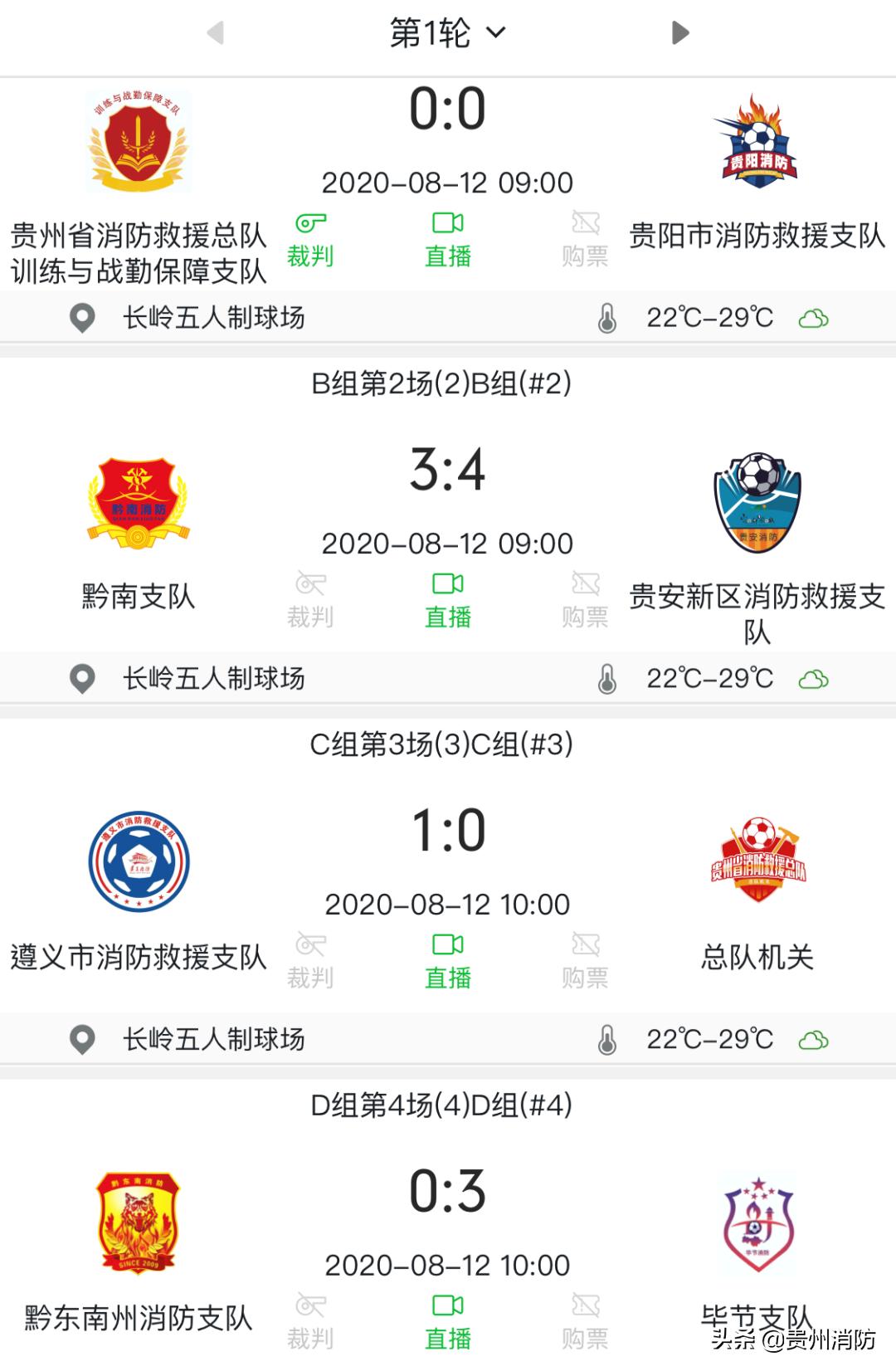The image size is (896, 1371).
Task: Open the live camera icon for the 黔南支队 match
Action: 448,583
